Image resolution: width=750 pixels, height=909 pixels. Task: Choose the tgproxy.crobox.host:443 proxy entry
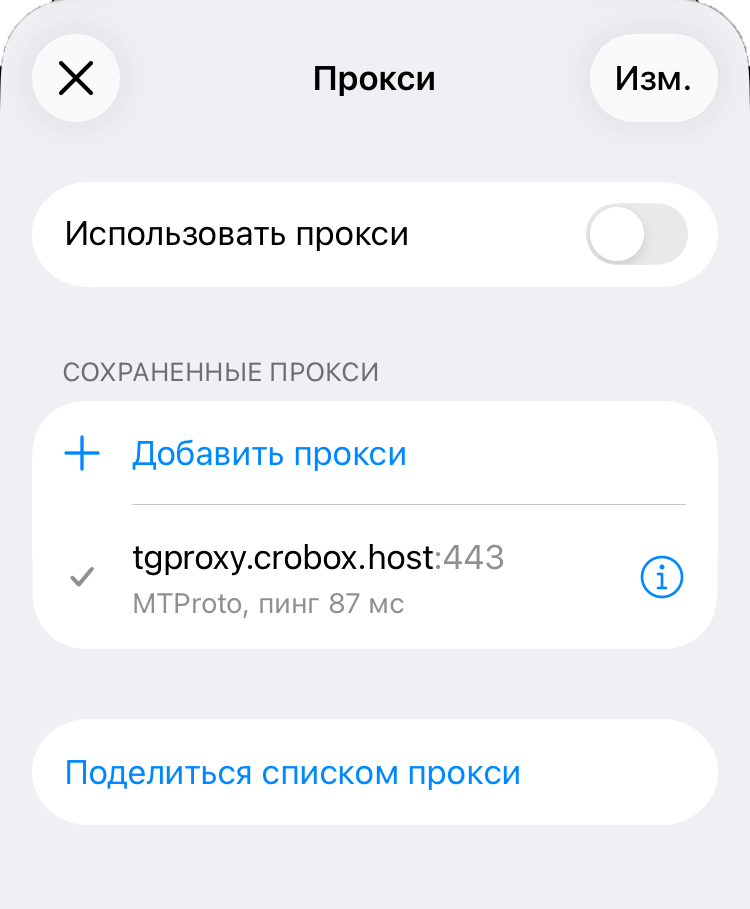point(317,559)
